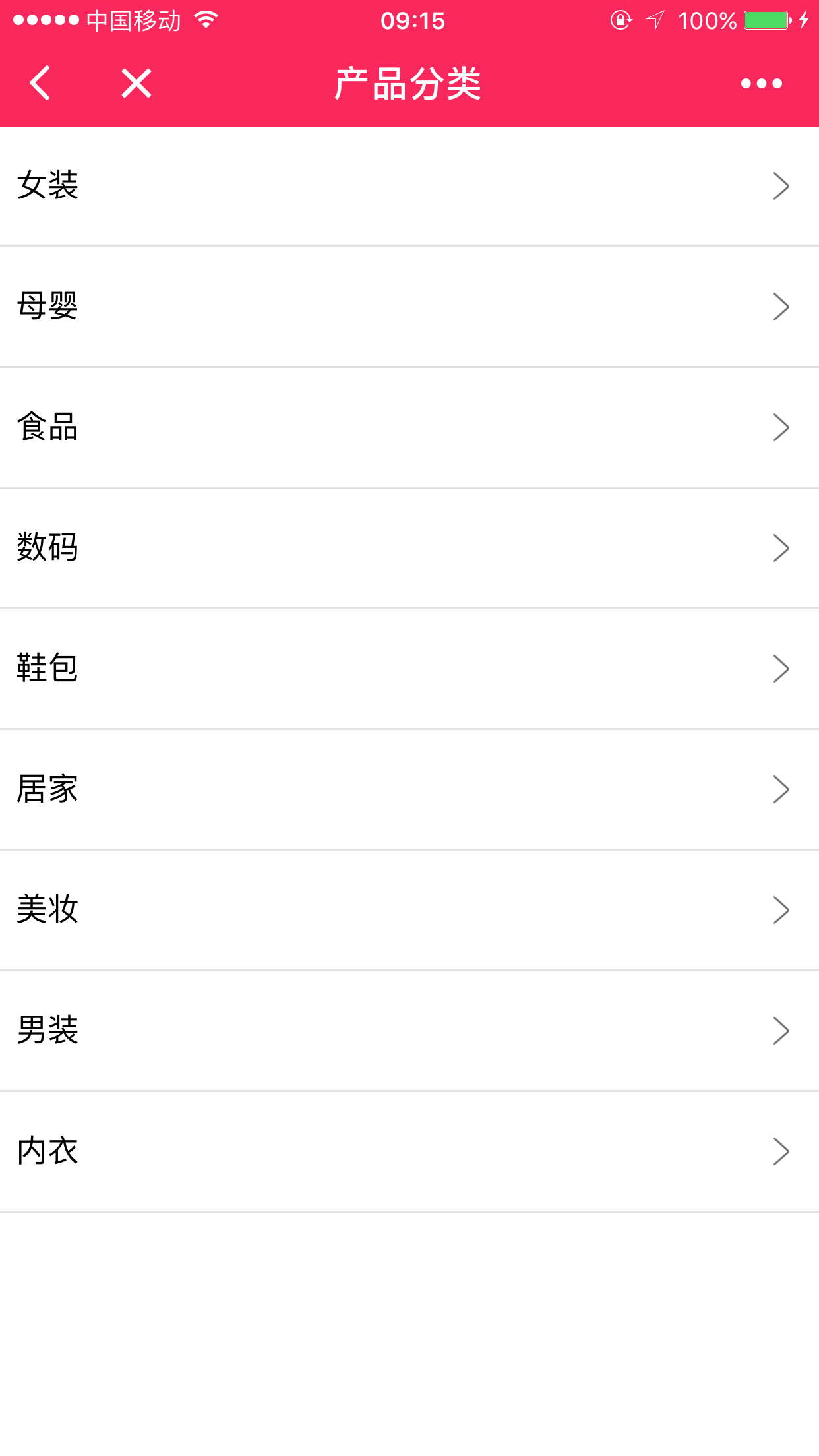This screenshot has width=819, height=1456.
Task: Browse the 食品 category
Action: (x=409, y=427)
